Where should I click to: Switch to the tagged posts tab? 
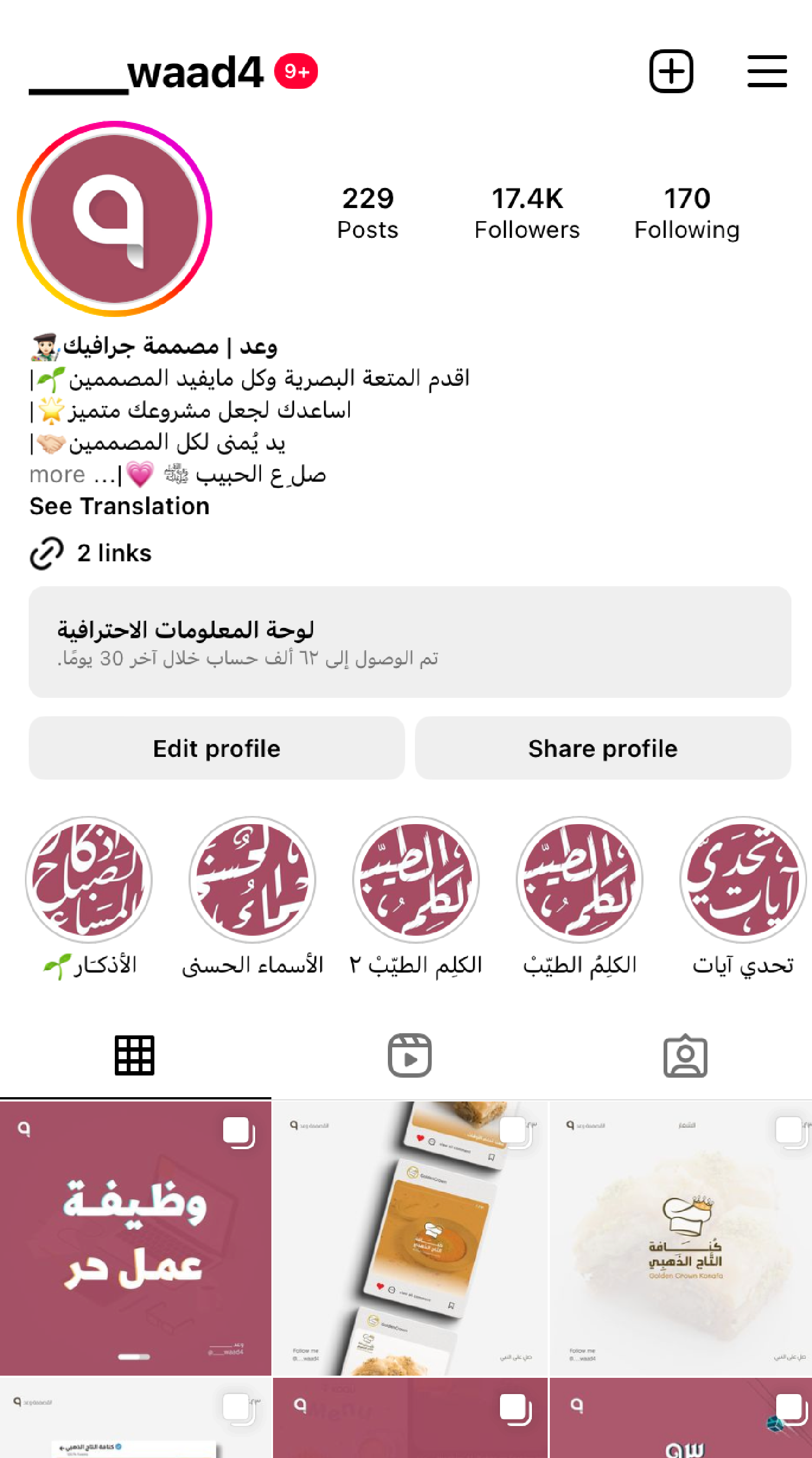pyautogui.click(x=685, y=1055)
